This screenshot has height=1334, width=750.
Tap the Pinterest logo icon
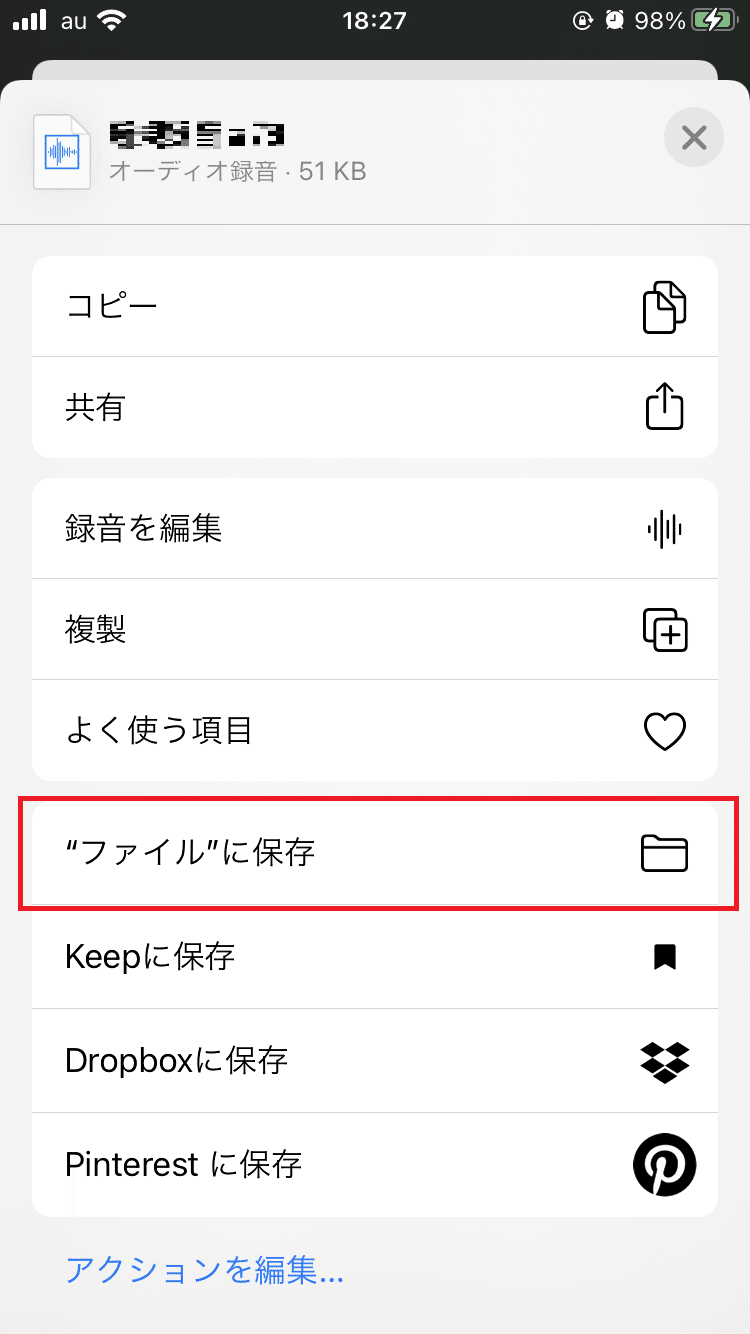[663, 1165]
